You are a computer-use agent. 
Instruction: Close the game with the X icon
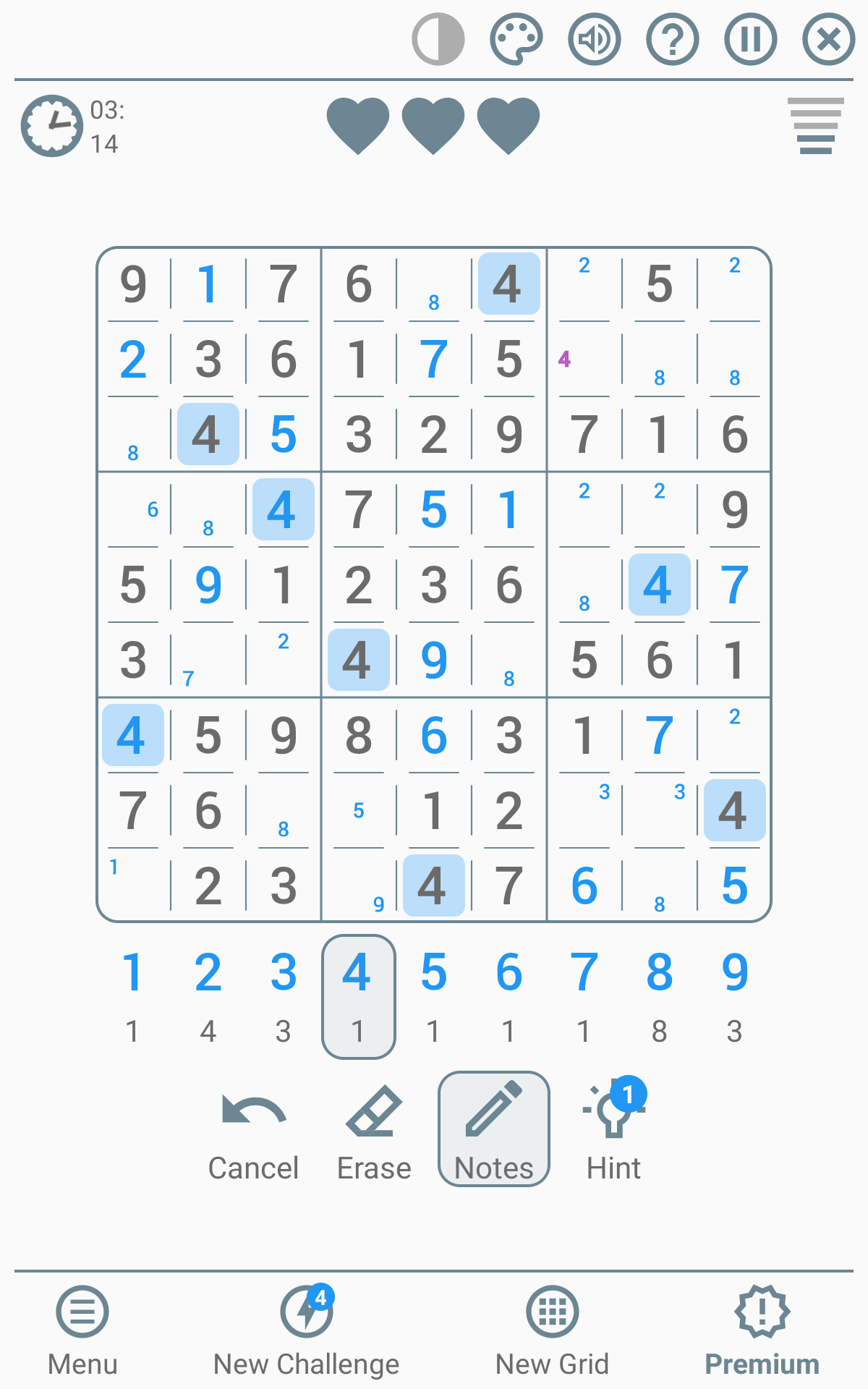tap(829, 39)
